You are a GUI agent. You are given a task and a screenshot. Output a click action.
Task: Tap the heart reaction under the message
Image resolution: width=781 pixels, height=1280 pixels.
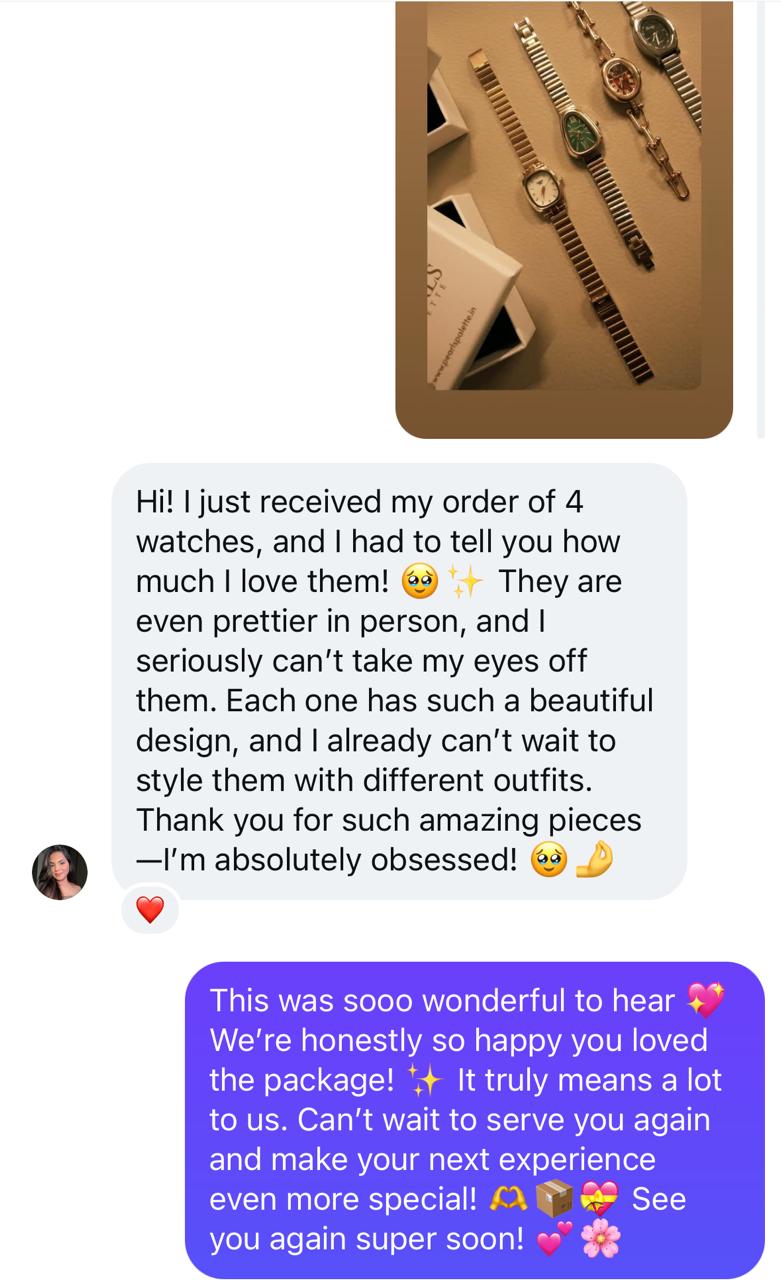pyautogui.click(x=150, y=909)
